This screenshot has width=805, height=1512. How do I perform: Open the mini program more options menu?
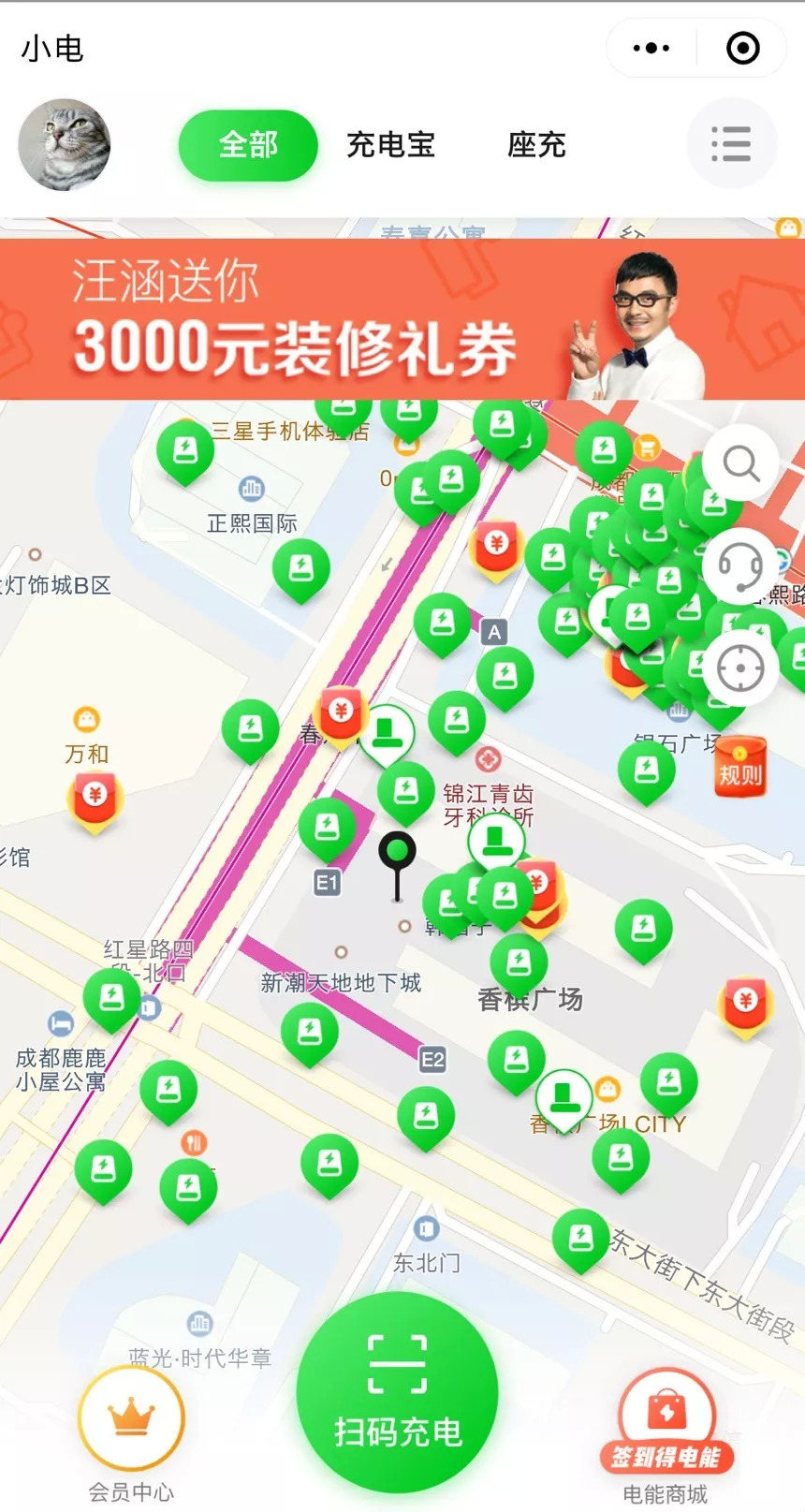click(651, 48)
